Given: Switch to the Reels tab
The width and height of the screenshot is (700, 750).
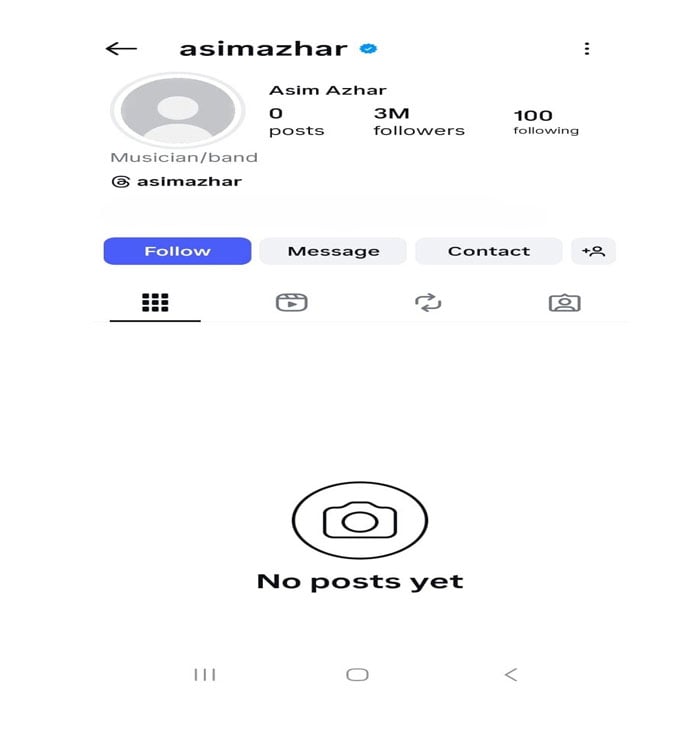Looking at the screenshot, I should tap(291, 303).
